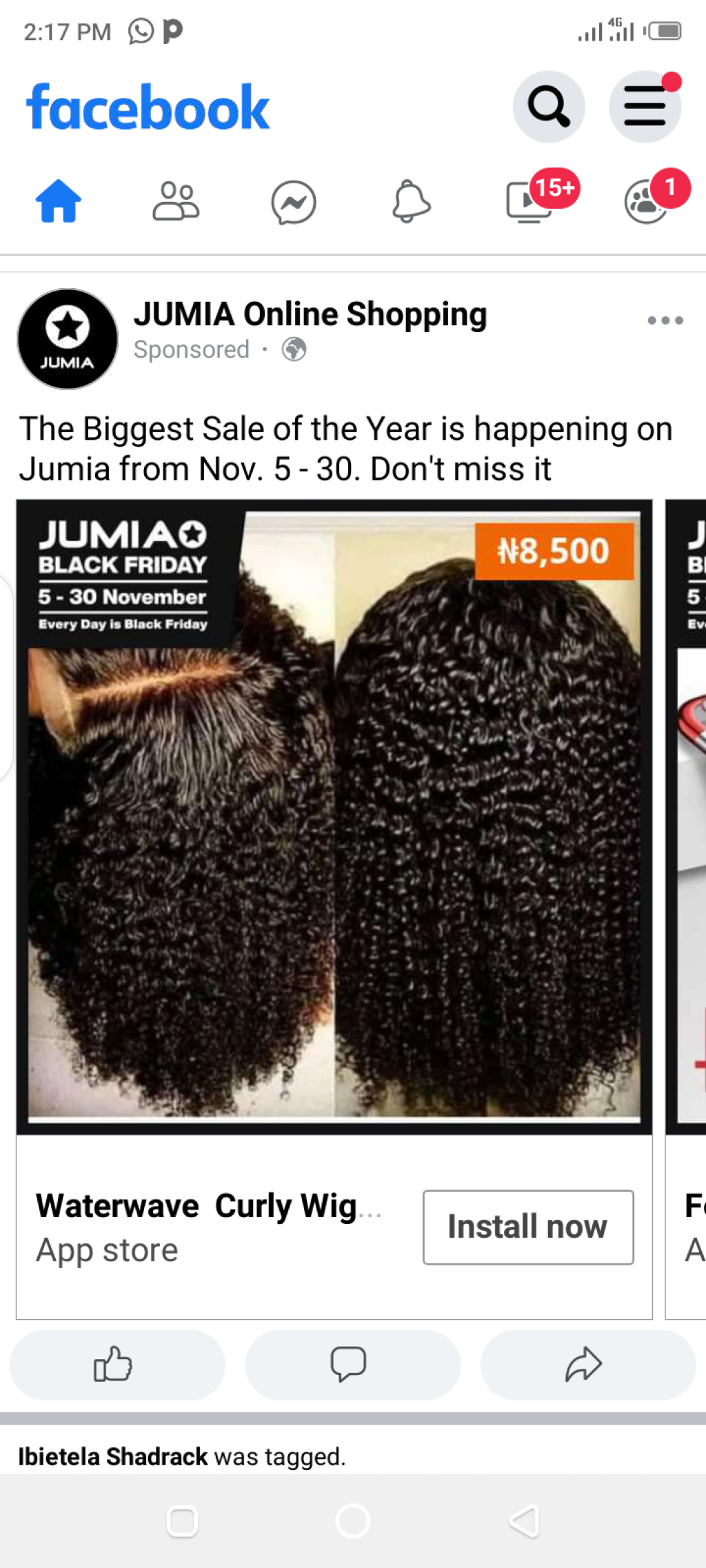Open the Messenger tab

pyautogui.click(x=294, y=203)
